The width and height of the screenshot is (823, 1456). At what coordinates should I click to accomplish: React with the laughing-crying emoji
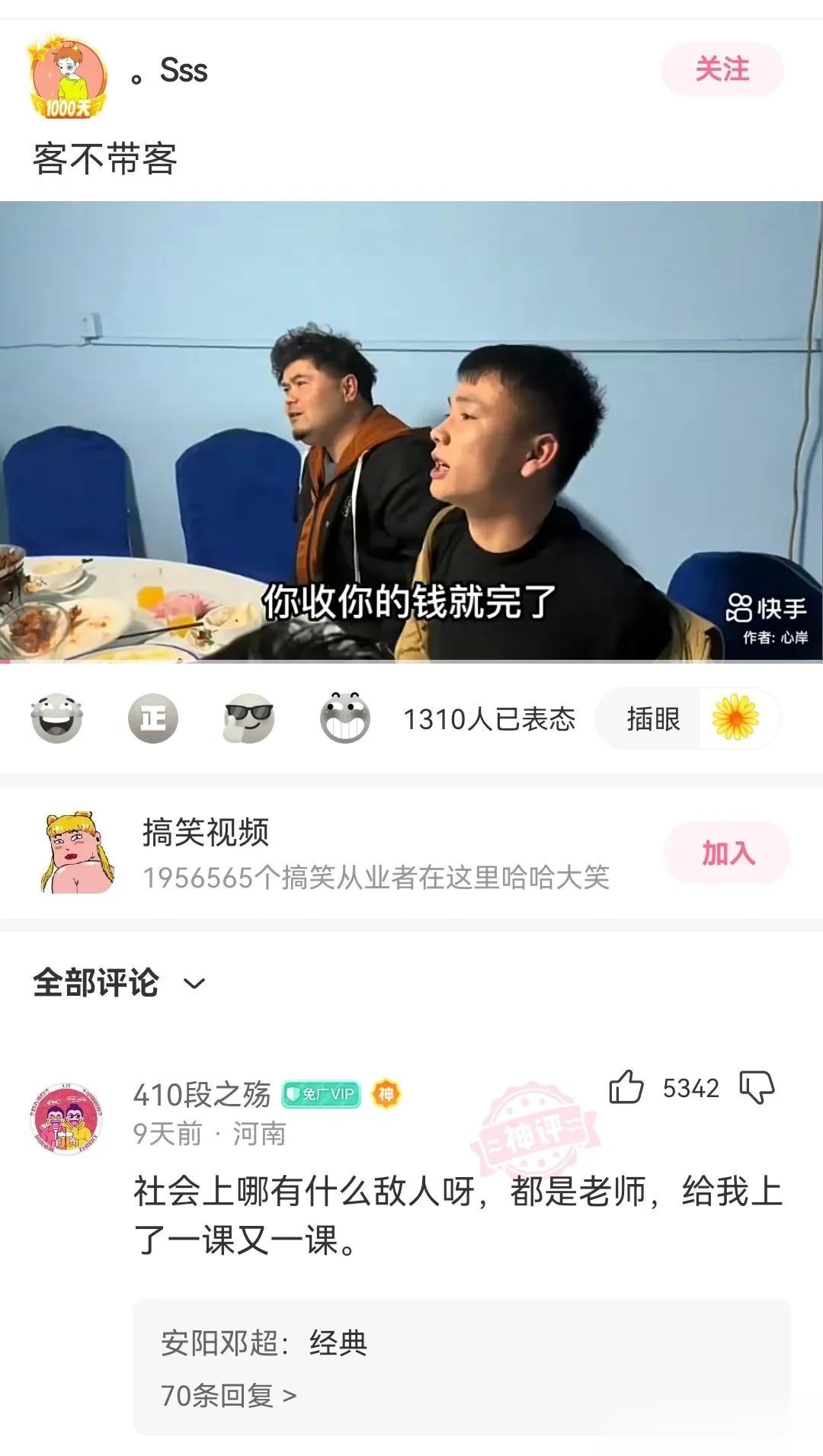(56, 718)
